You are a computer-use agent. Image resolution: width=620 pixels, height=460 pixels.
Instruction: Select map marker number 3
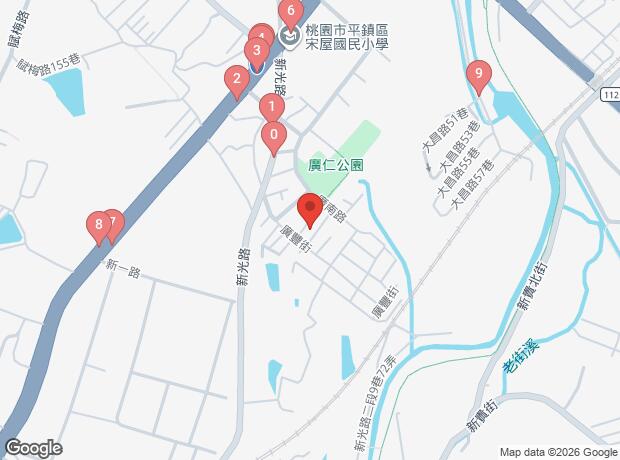tap(256, 51)
